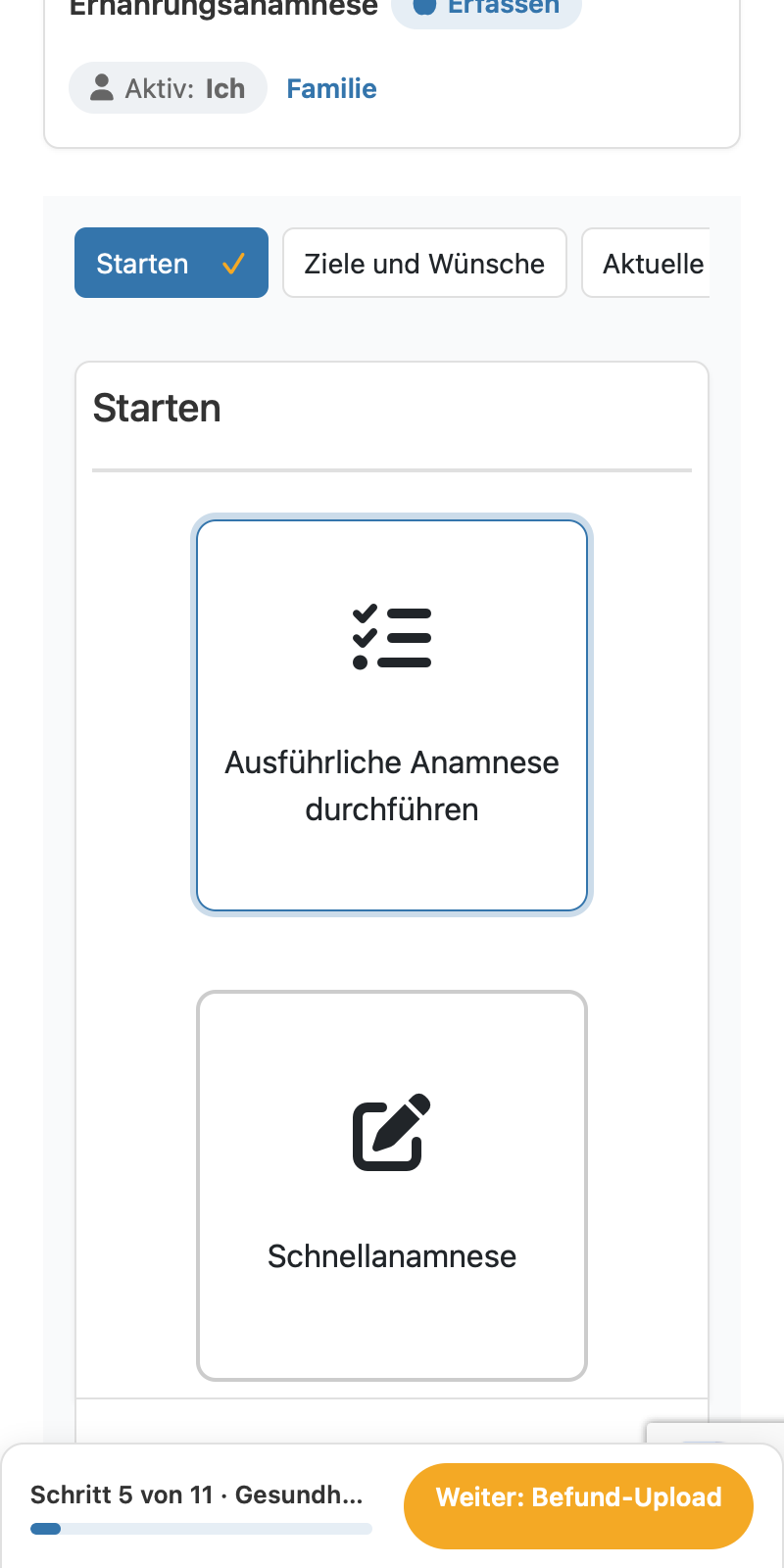Screen dimensions: 784x1568
Task: Select the Starten tab
Action: tap(171, 263)
